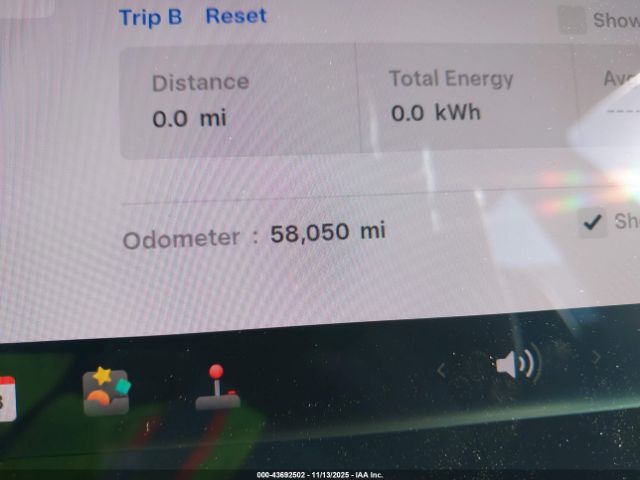
Task: Toggle the checked box beside Odometer
Action: pyautogui.click(x=593, y=222)
